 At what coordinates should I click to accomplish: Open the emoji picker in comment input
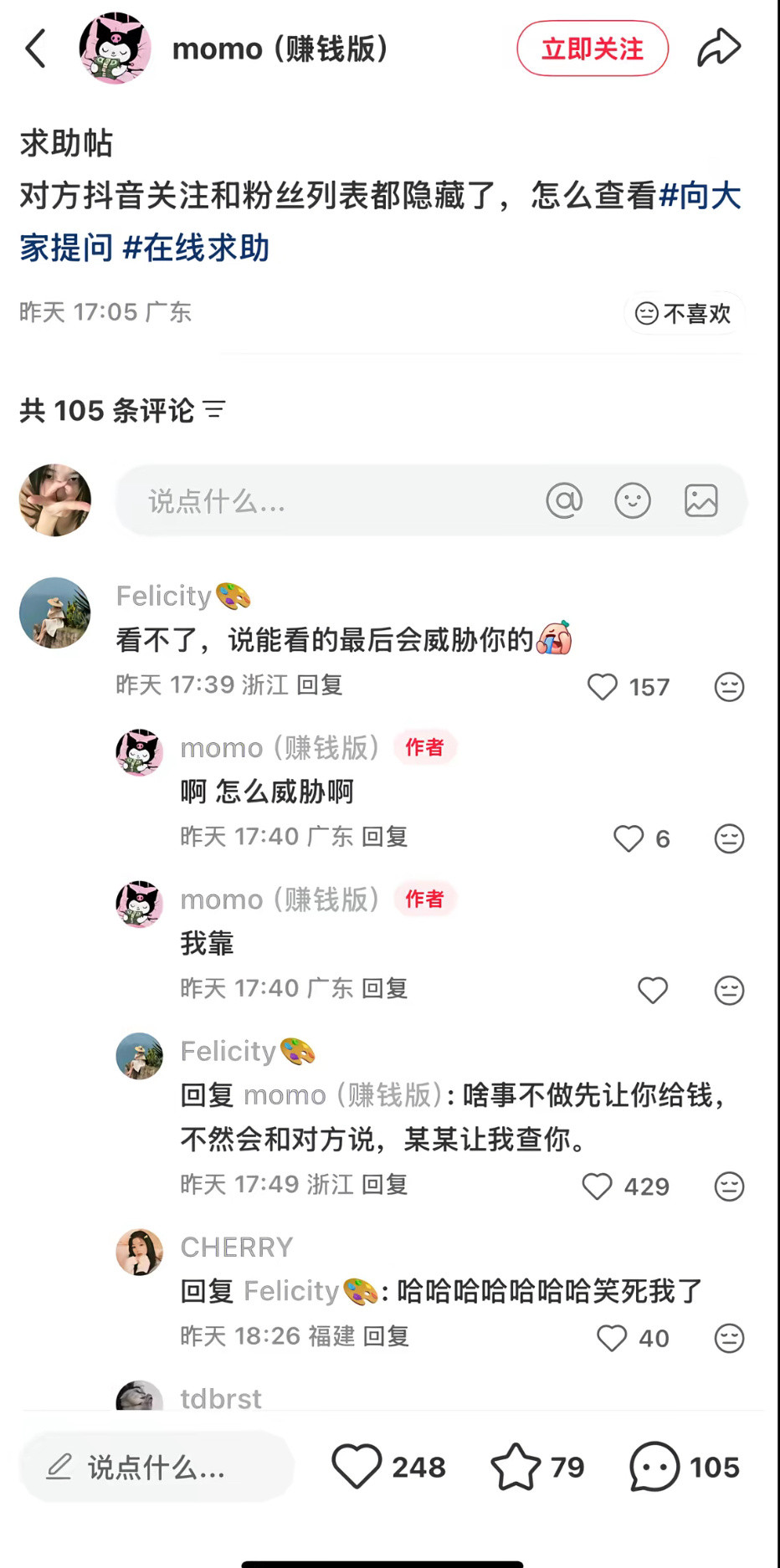pyautogui.click(x=634, y=500)
